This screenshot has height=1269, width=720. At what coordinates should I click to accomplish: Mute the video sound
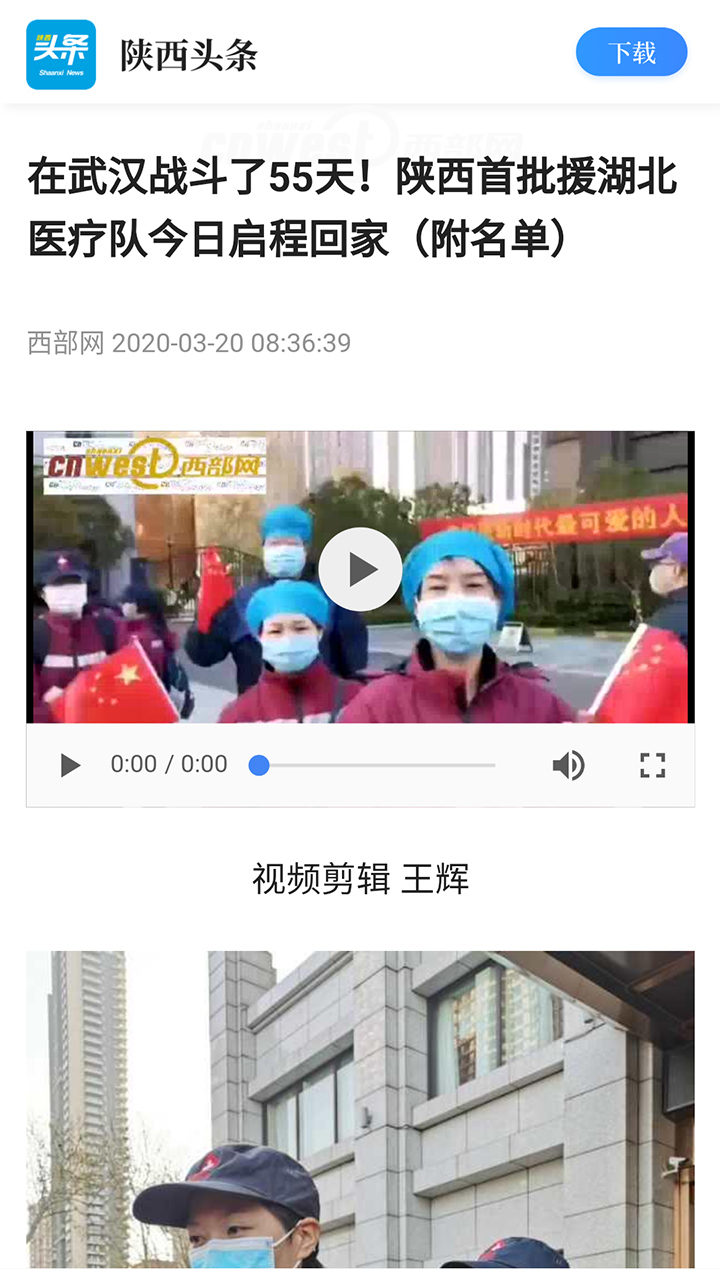coord(568,765)
